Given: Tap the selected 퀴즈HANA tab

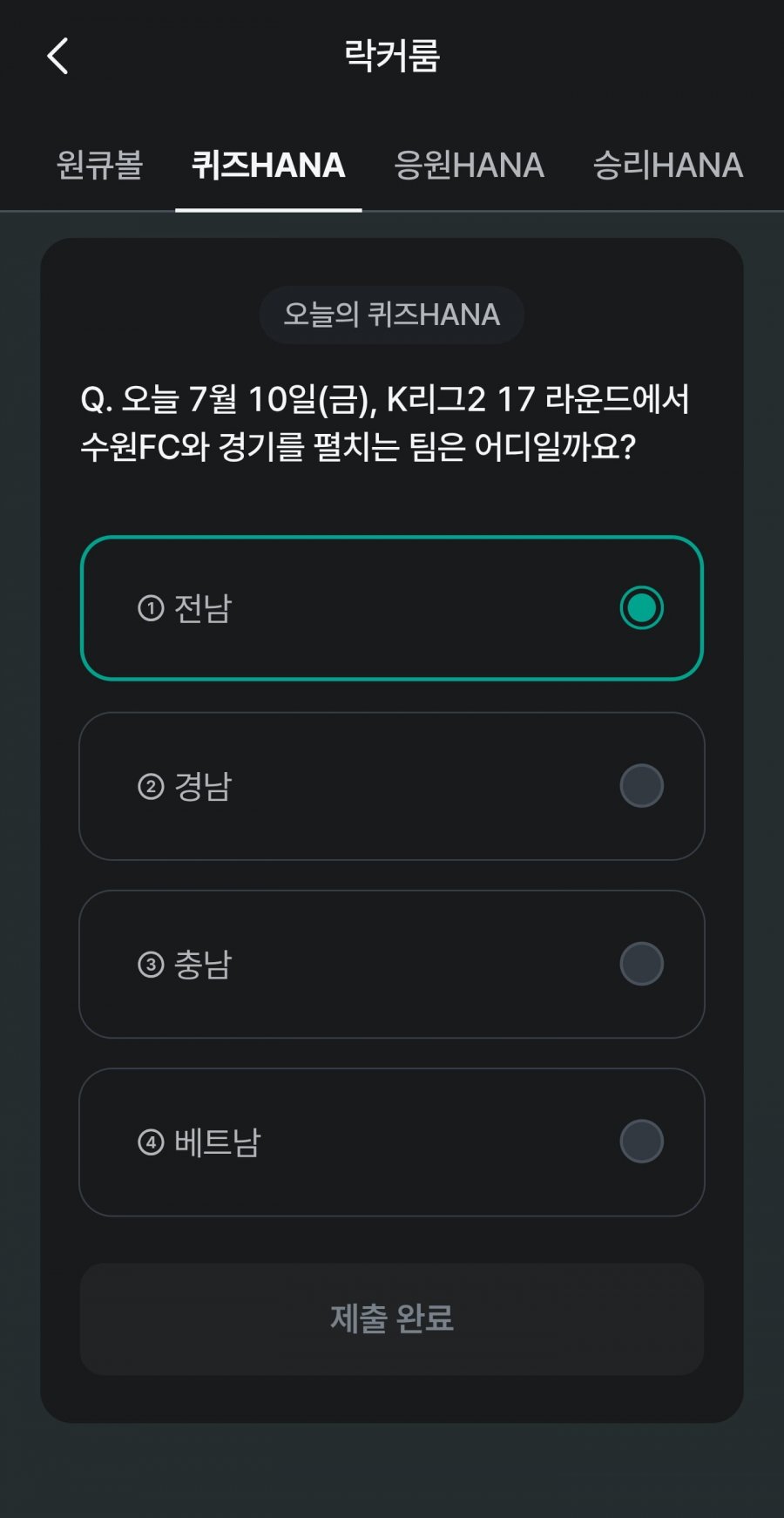Looking at the screenshot, I should click(268, 165).
